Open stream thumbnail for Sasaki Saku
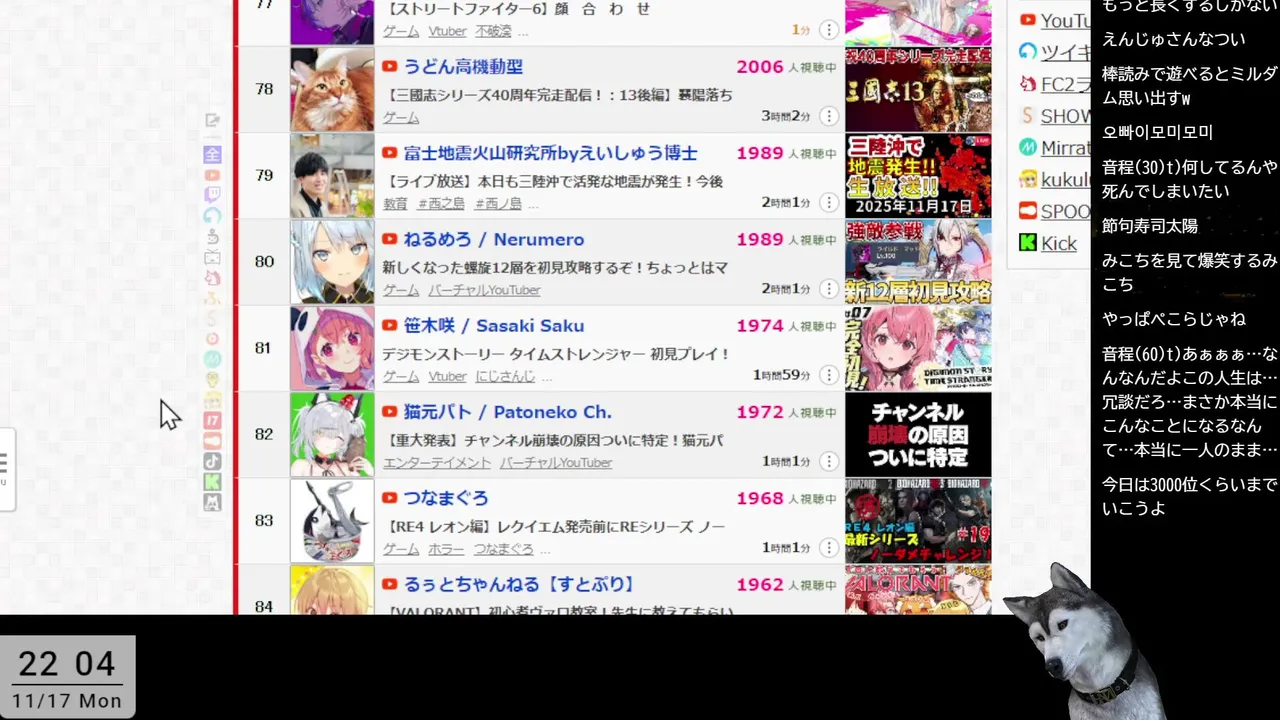Viewport: 1280px width, 720px height. [x=918, y=348]
